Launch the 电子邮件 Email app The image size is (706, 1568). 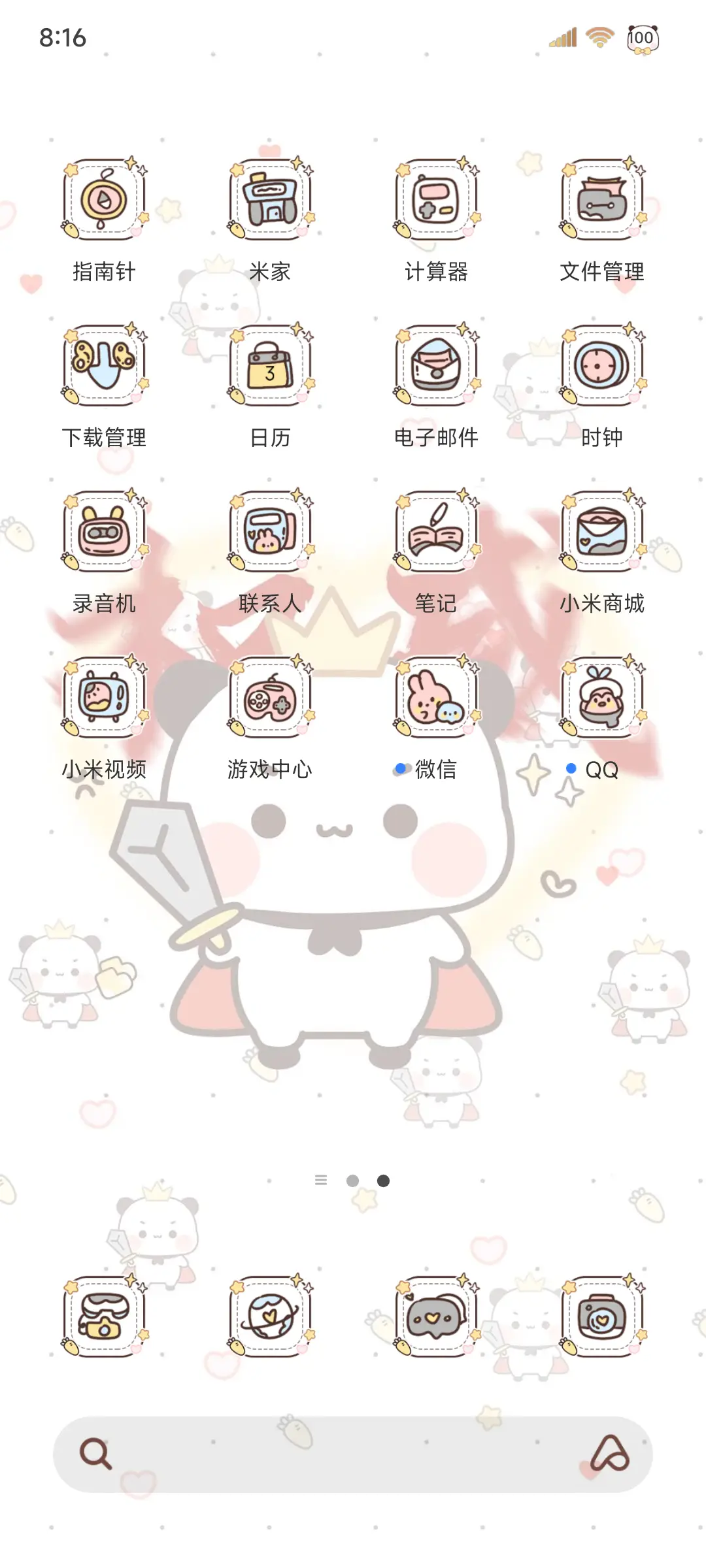pos(437,366)
